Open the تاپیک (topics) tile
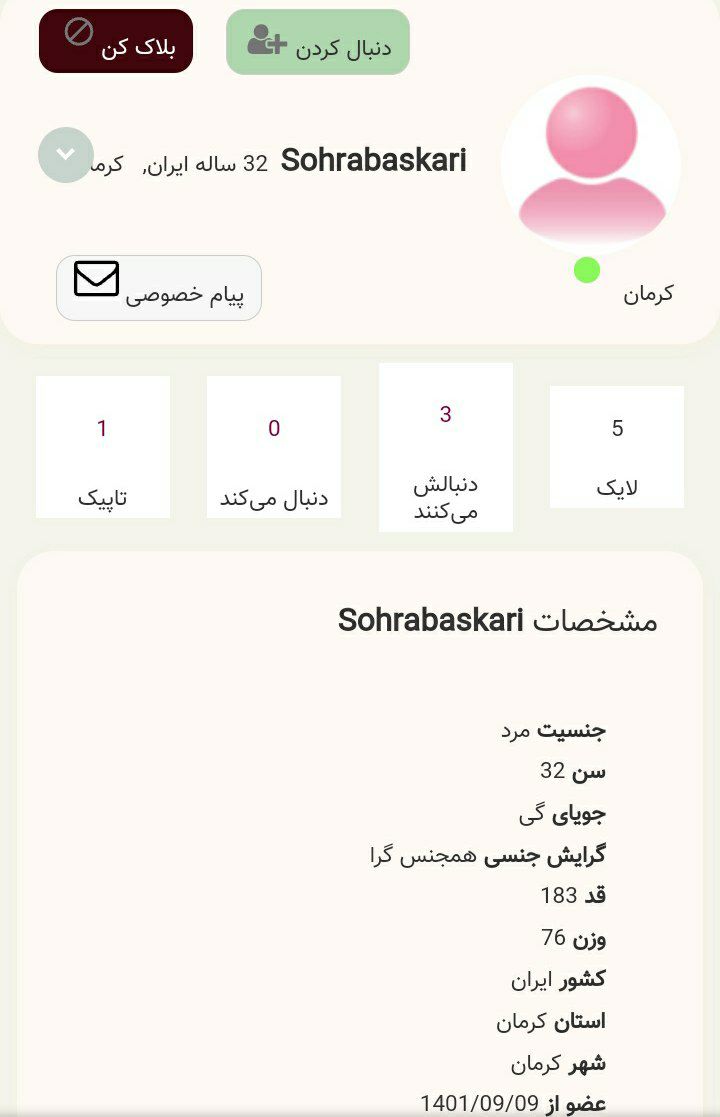 tap(103, 447)
